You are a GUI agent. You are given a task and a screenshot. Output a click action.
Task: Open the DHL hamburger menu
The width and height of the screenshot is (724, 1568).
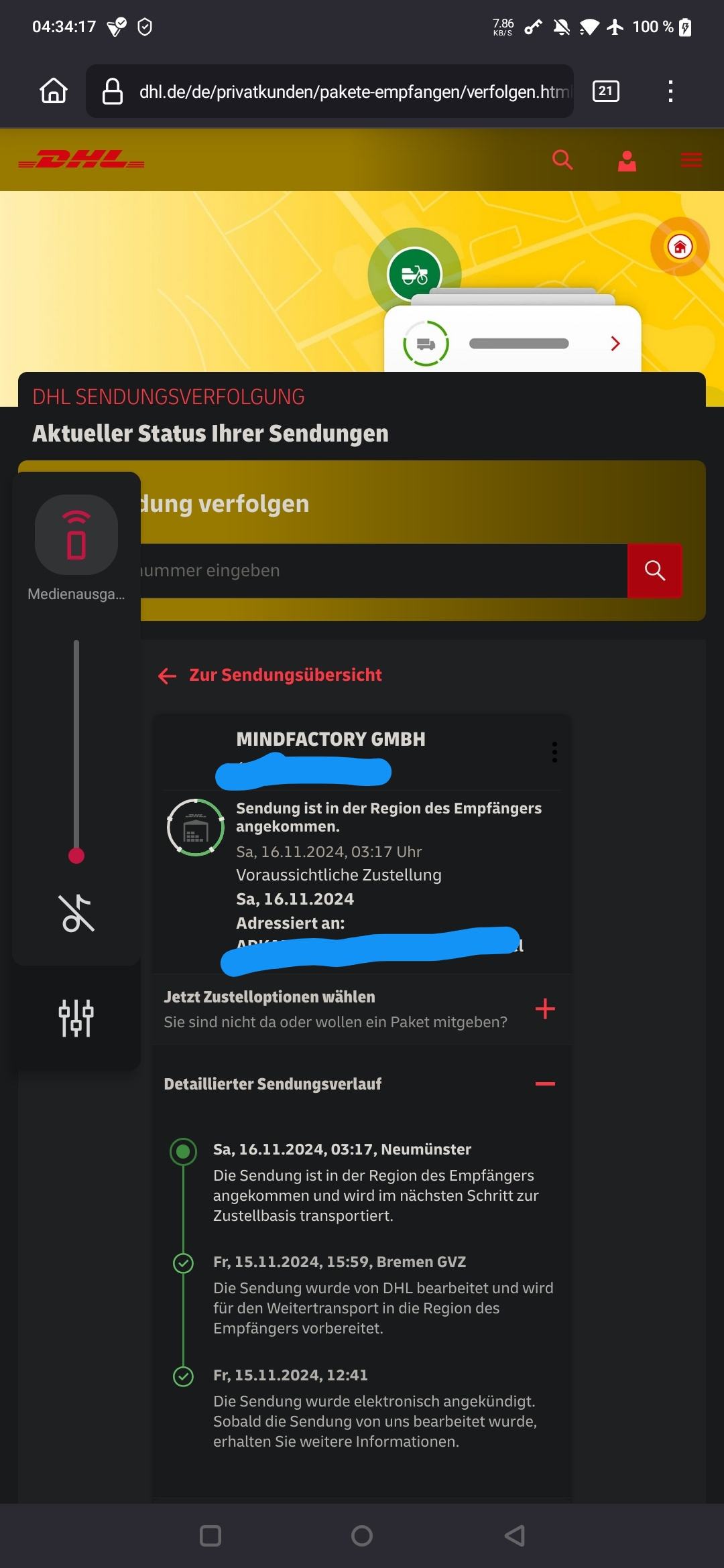(691, 160)
